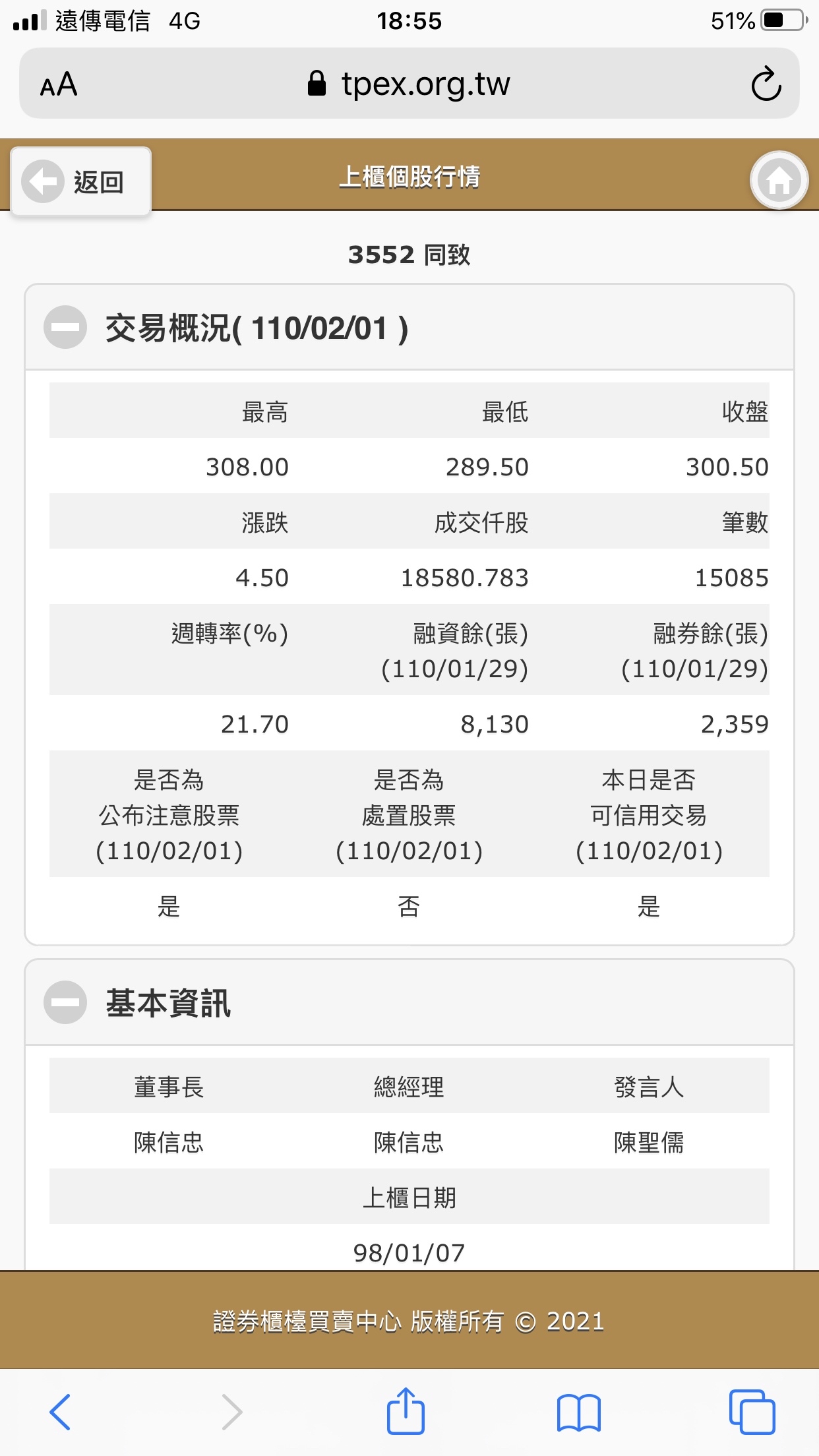Reload the tpex.org.tw page
Viewport: 819px width, 1456px height.
pyautogui.click(x=766, y=84)
